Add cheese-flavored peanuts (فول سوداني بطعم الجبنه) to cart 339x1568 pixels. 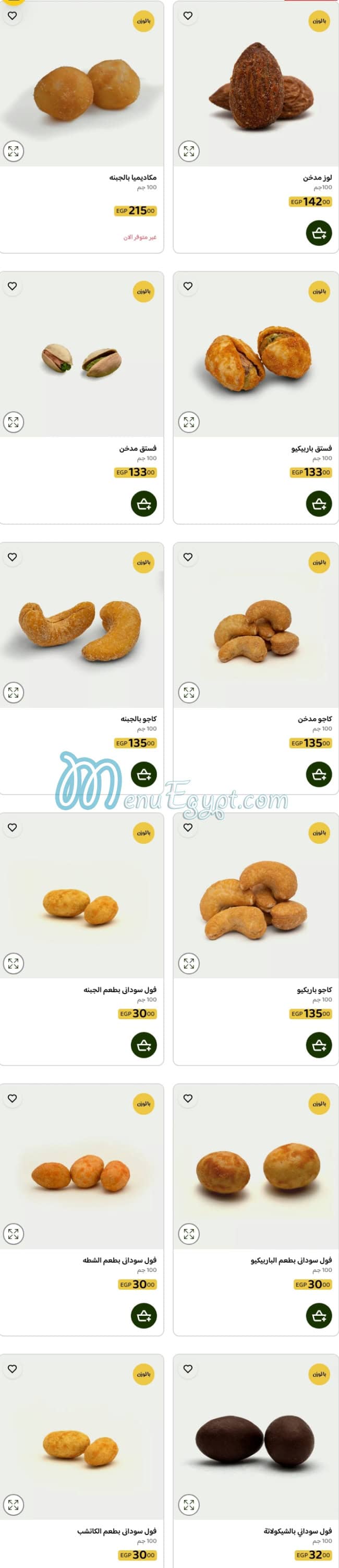pyautogui.click(x=144, y=1044)
